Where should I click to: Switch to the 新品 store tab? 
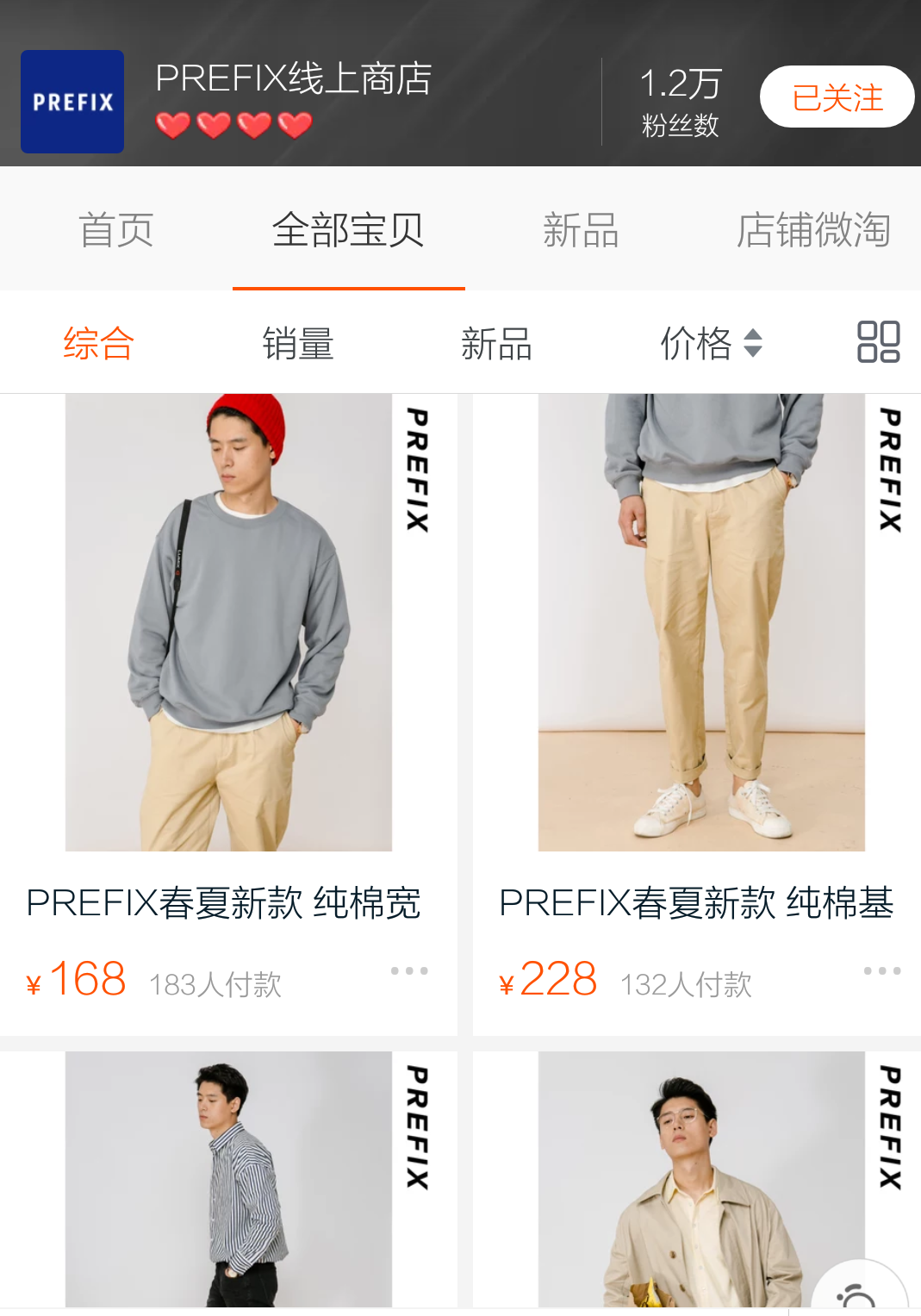click(581, 230)
